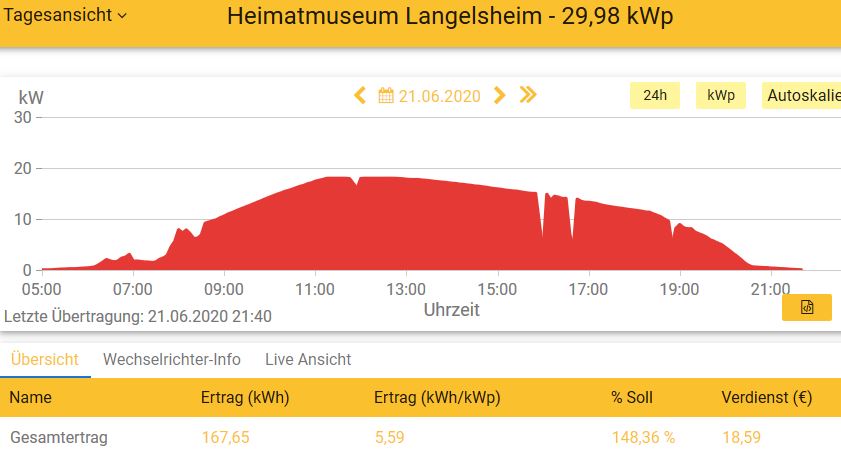Switch to the Live Ansicht tab

308,359
